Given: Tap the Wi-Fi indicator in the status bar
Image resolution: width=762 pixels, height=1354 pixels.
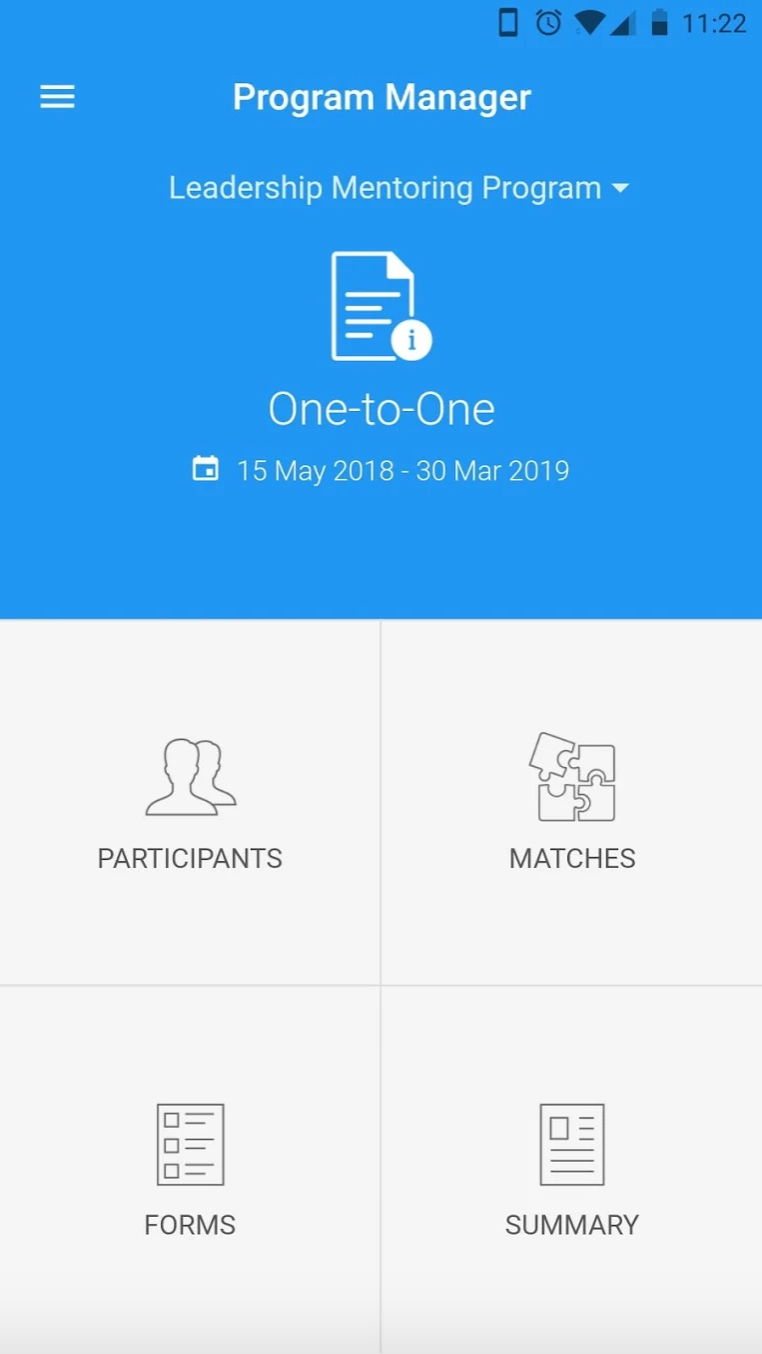Looking at the screenshot, I should (x=590, y=23).
